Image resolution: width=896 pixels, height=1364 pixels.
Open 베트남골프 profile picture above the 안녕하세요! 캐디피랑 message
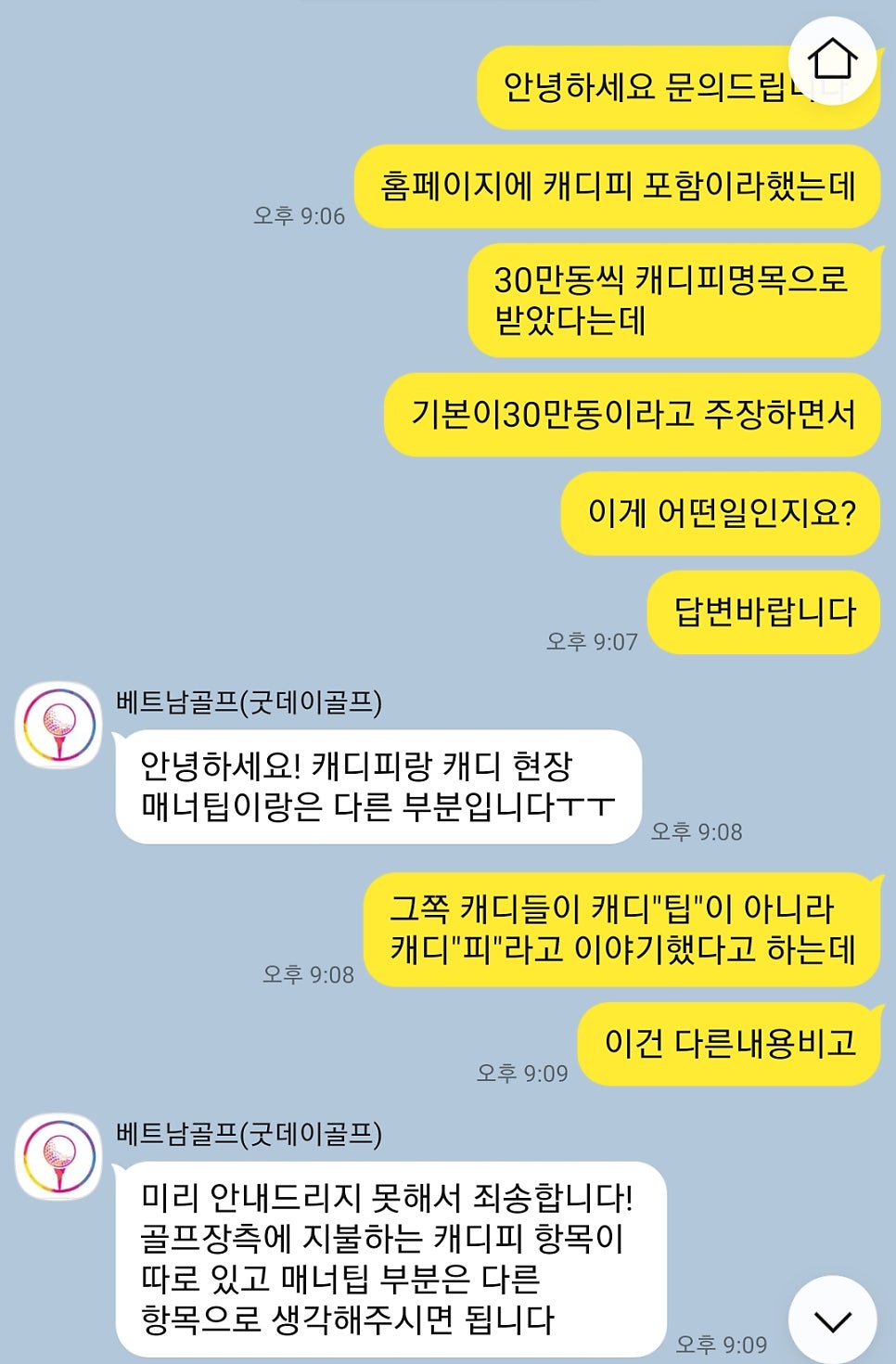coord(59,726)
